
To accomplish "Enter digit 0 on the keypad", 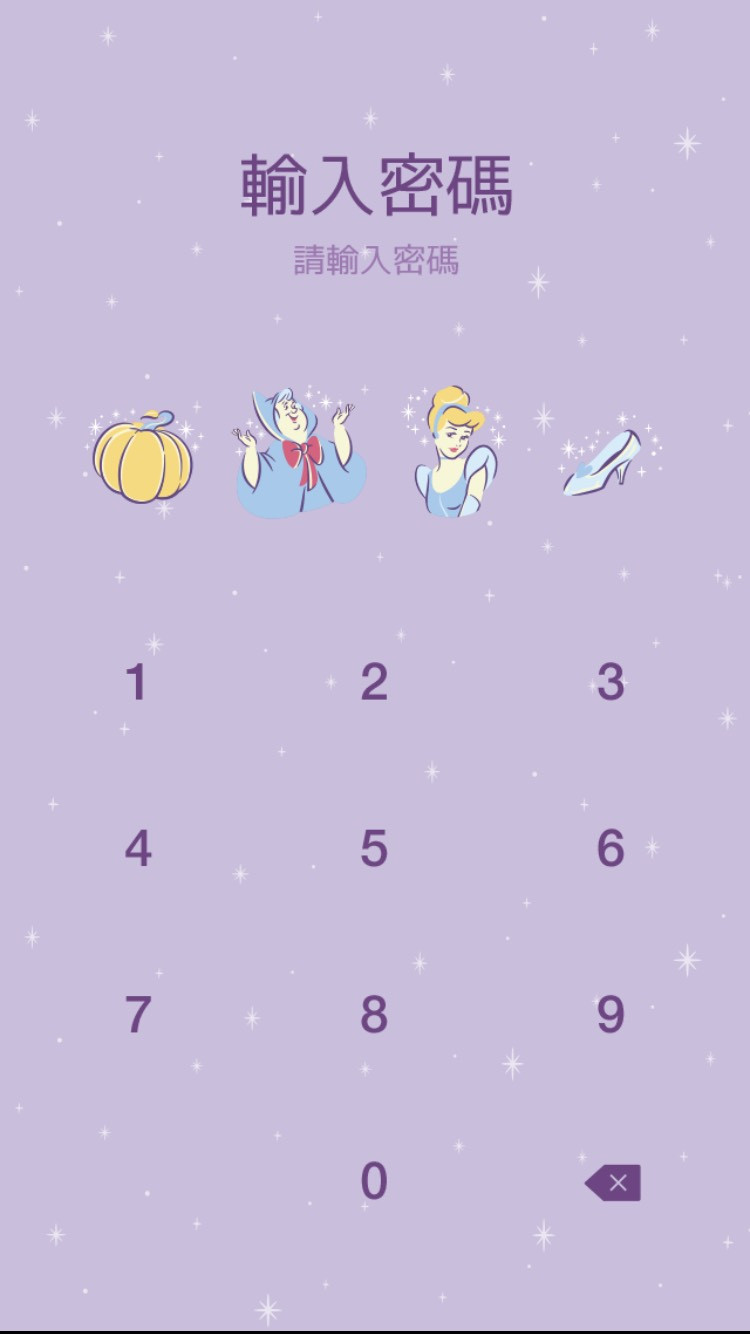I will coord(374,1182).
